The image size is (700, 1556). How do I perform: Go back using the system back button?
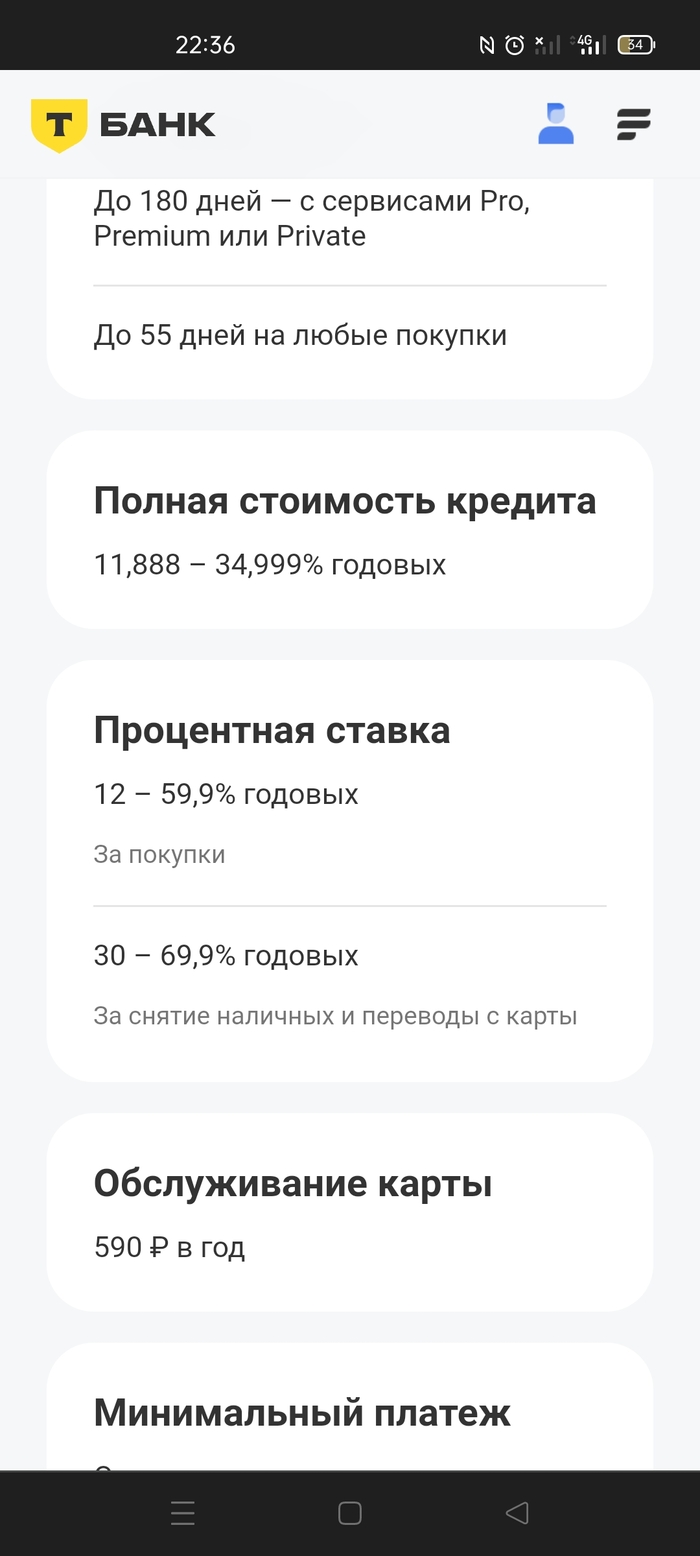[516, 1513]
